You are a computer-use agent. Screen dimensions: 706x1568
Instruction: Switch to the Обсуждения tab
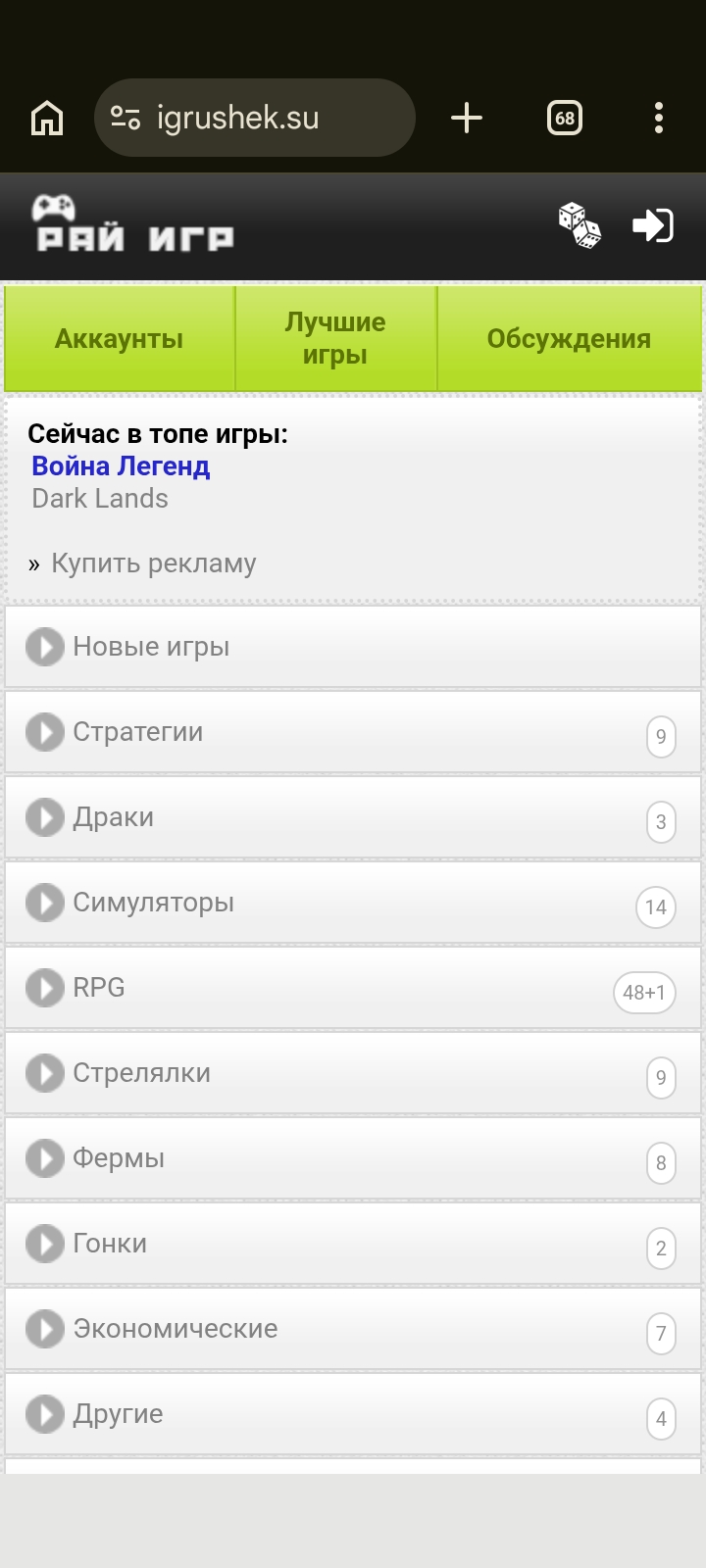[x=569, y=339]
